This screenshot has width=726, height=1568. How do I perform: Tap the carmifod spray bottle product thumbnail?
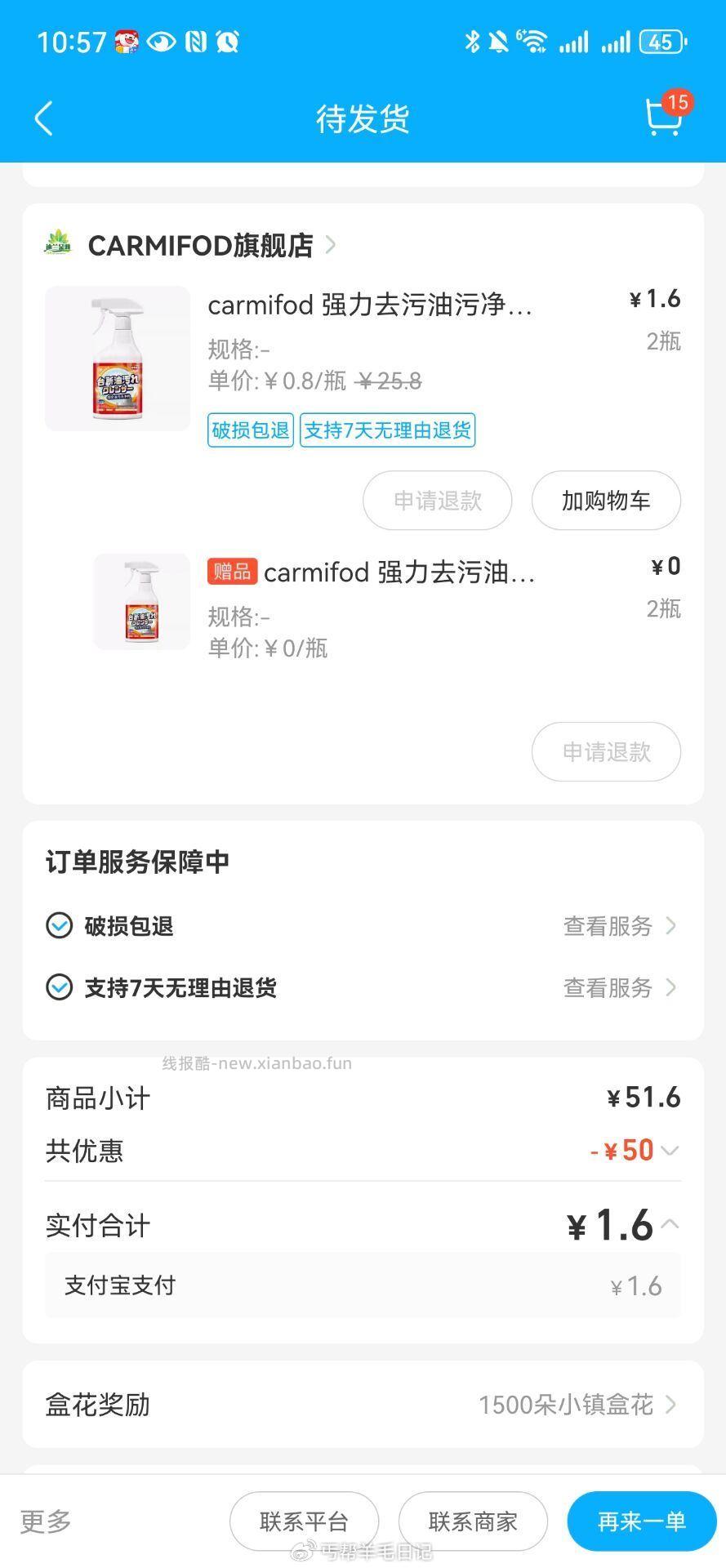tap(117, 359)
